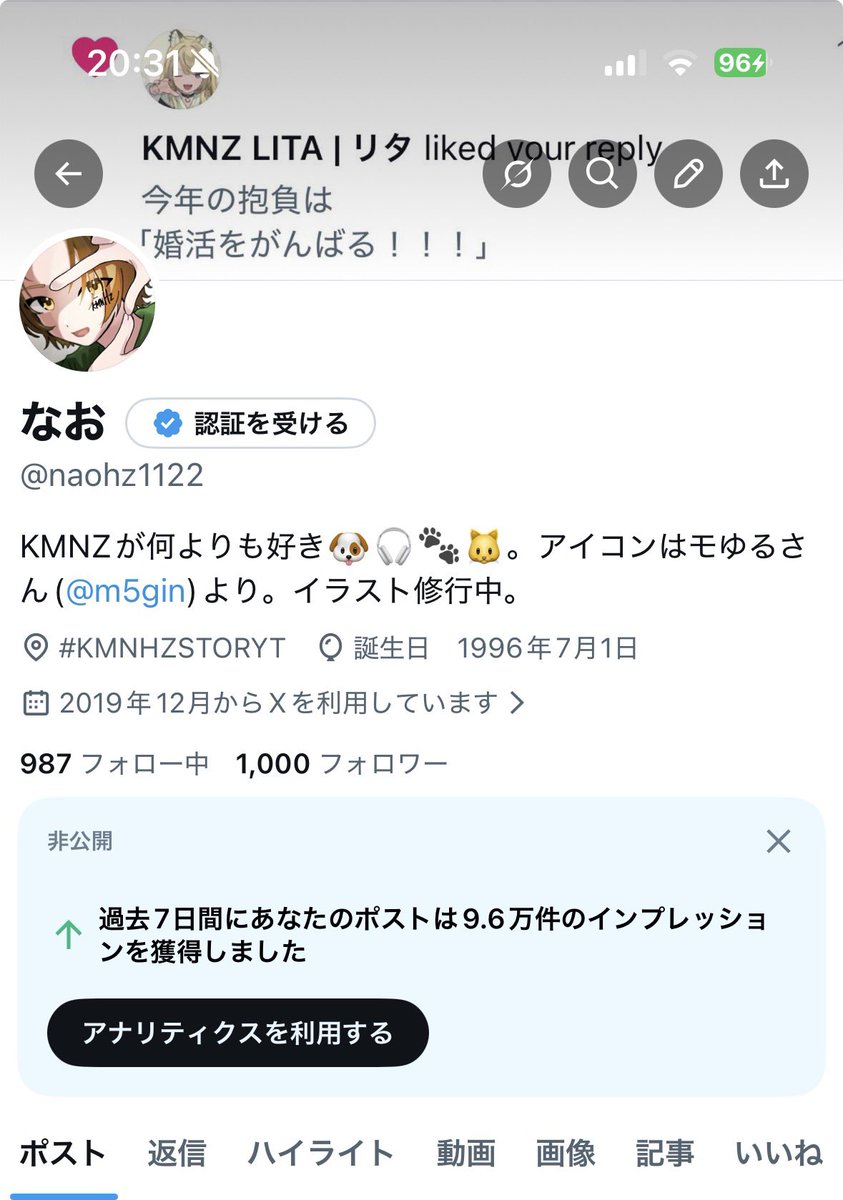Open search from the profile header
Image resolution: width=843 pixels, height=1200 pixels.
(x=602, y=173)
